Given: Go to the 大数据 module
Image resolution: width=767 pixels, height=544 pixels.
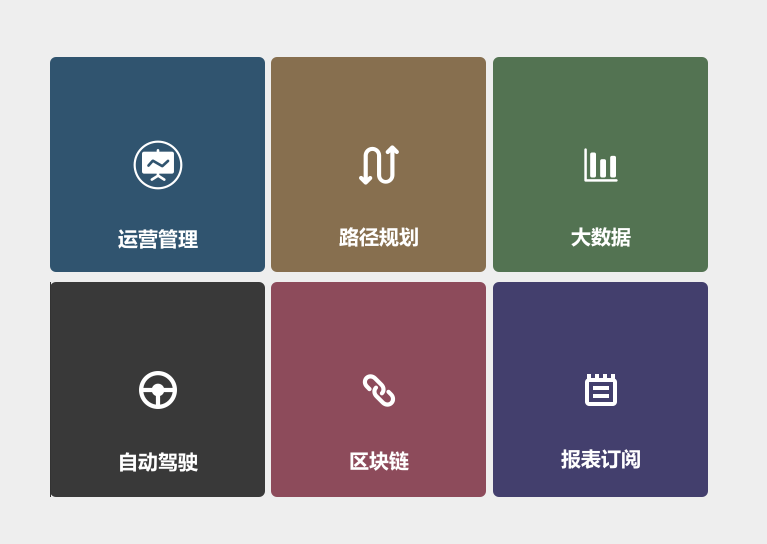Looking at the screenshot, I should 600,165.
